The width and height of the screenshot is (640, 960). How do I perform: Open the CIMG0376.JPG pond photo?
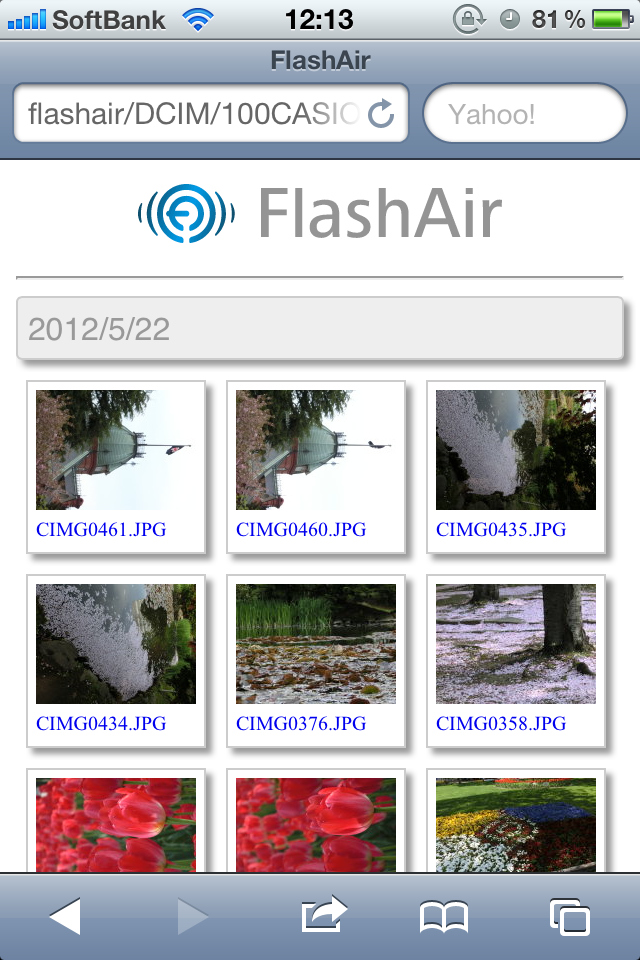click(x=316, y=645)
